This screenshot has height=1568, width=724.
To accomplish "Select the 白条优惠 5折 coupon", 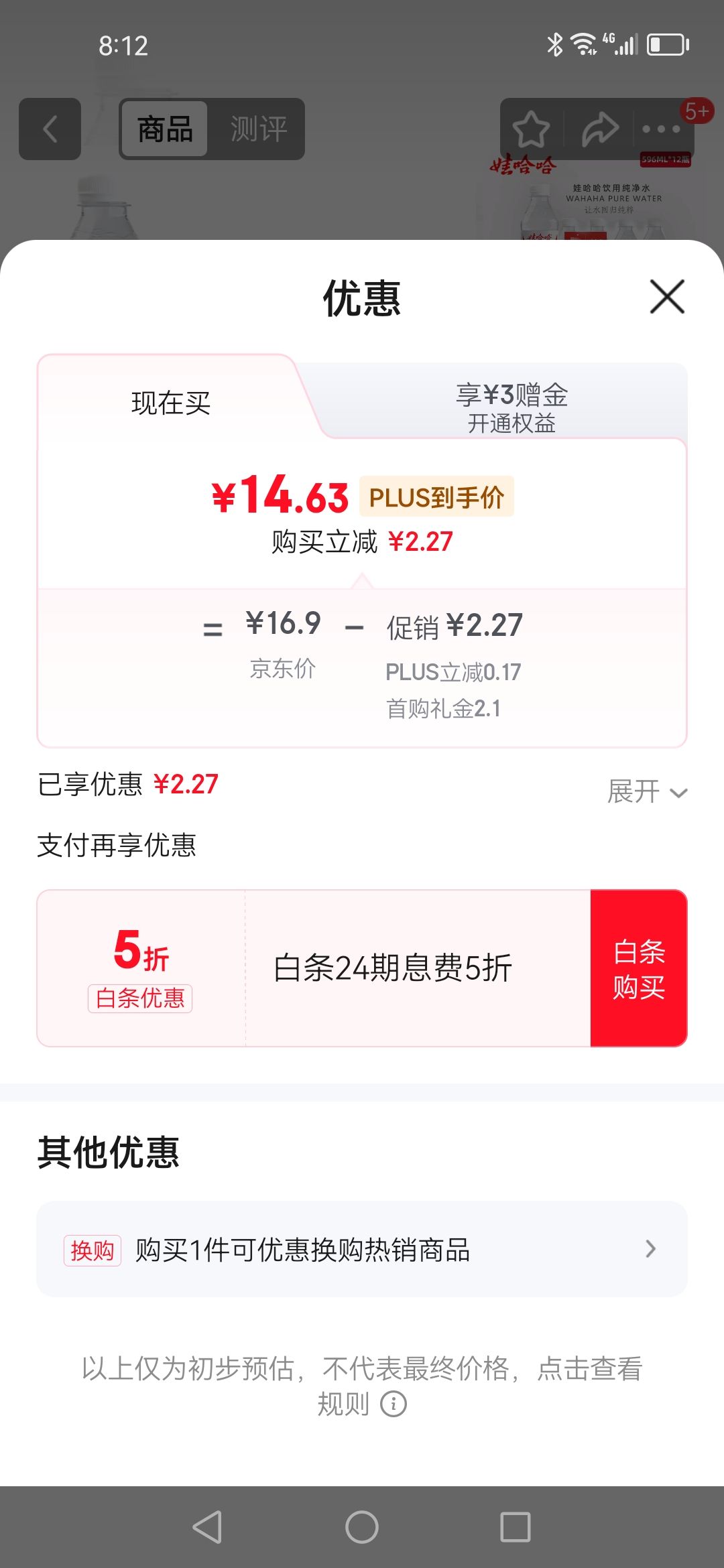I will tap(141, 970).
